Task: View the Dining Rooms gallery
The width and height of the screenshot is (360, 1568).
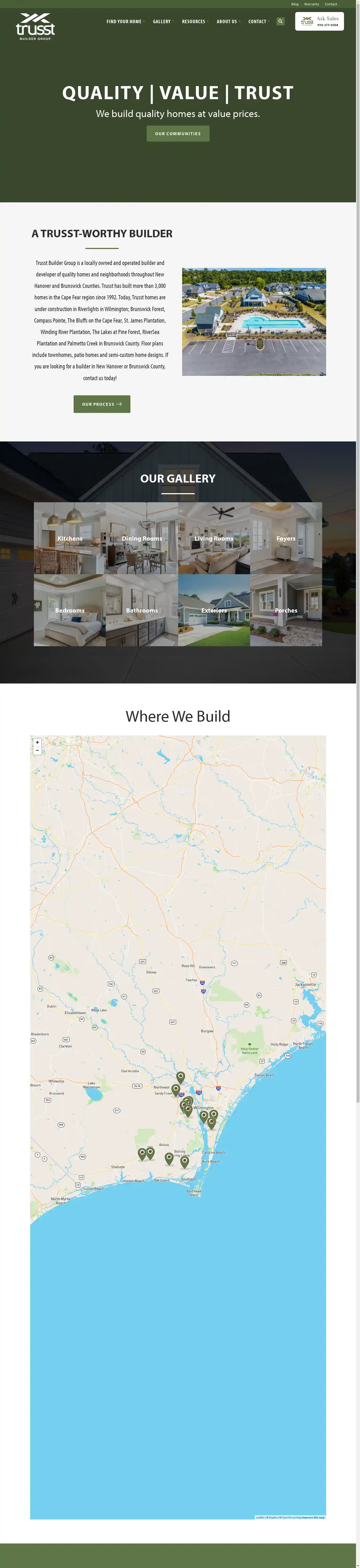Action: tap(142, 538)
